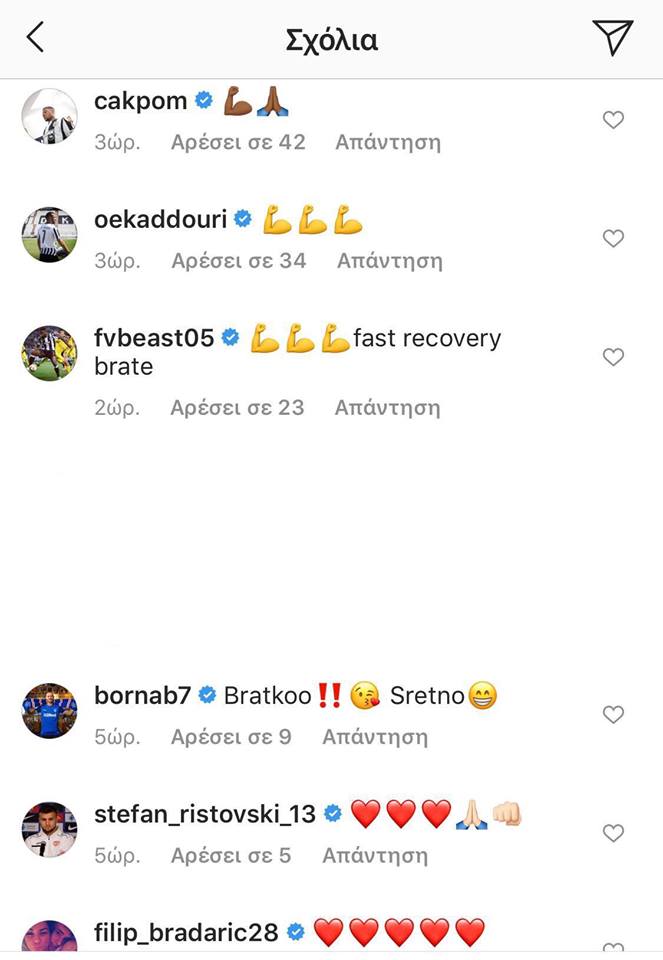
Task: Reply to cakpom's comment via Απάντηση
Action: (388, 142)
